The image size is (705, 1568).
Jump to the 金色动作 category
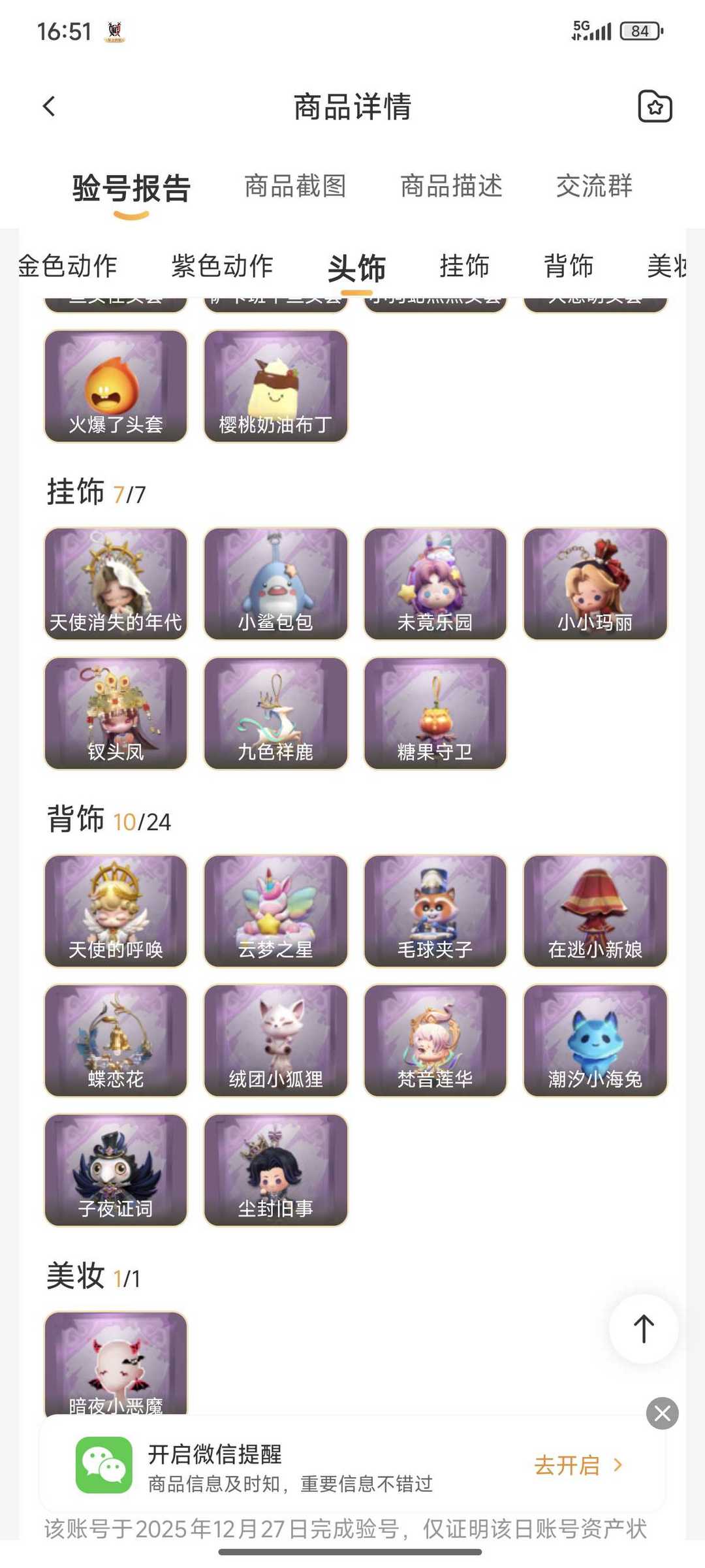(68, 266)
